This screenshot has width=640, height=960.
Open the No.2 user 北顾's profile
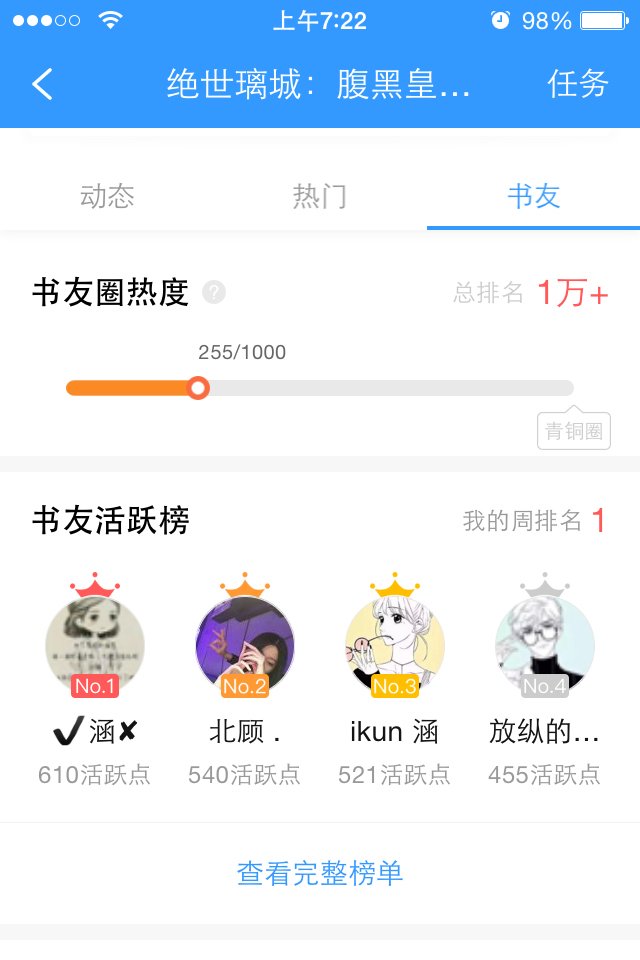(245, 645)
